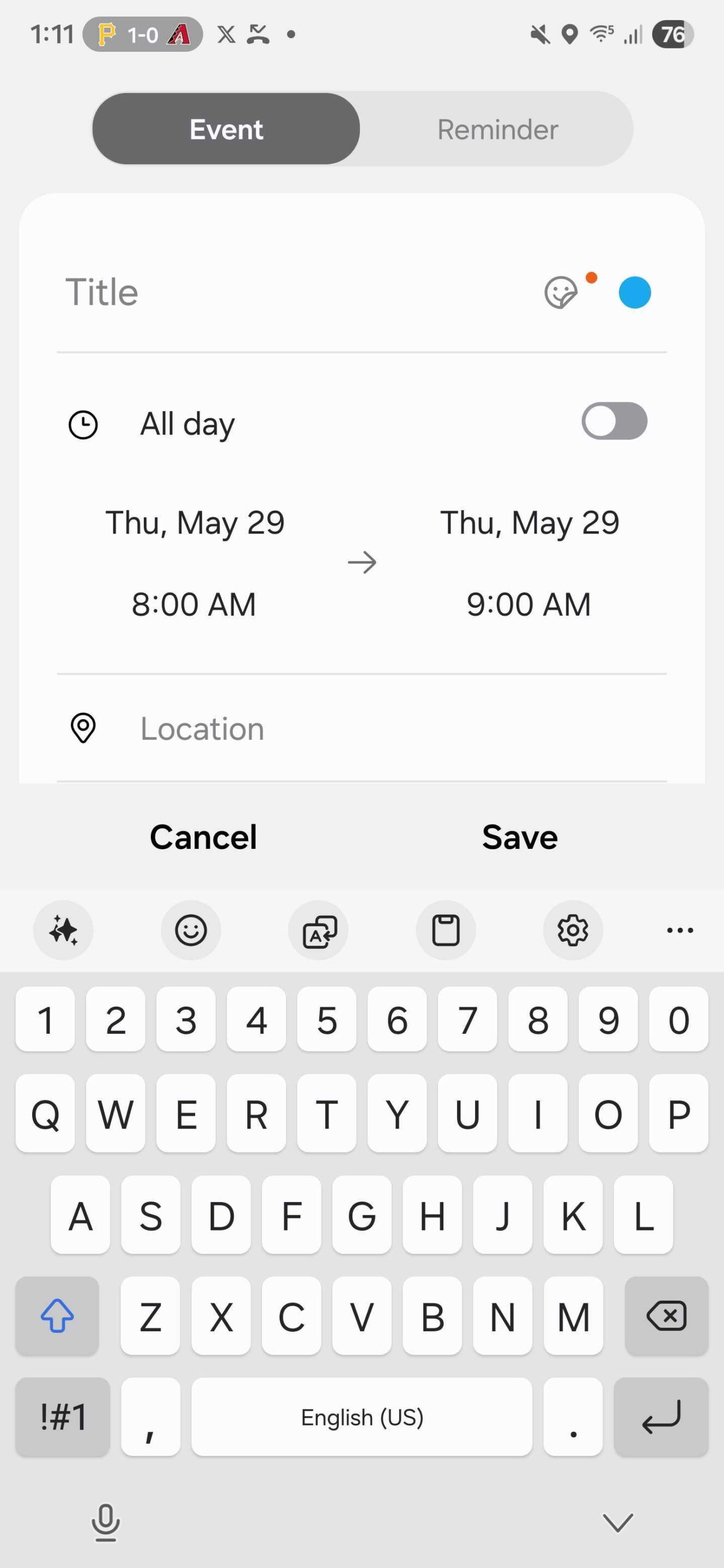Change the event color blue dot
724x1568 pixels.
point(635,293)
